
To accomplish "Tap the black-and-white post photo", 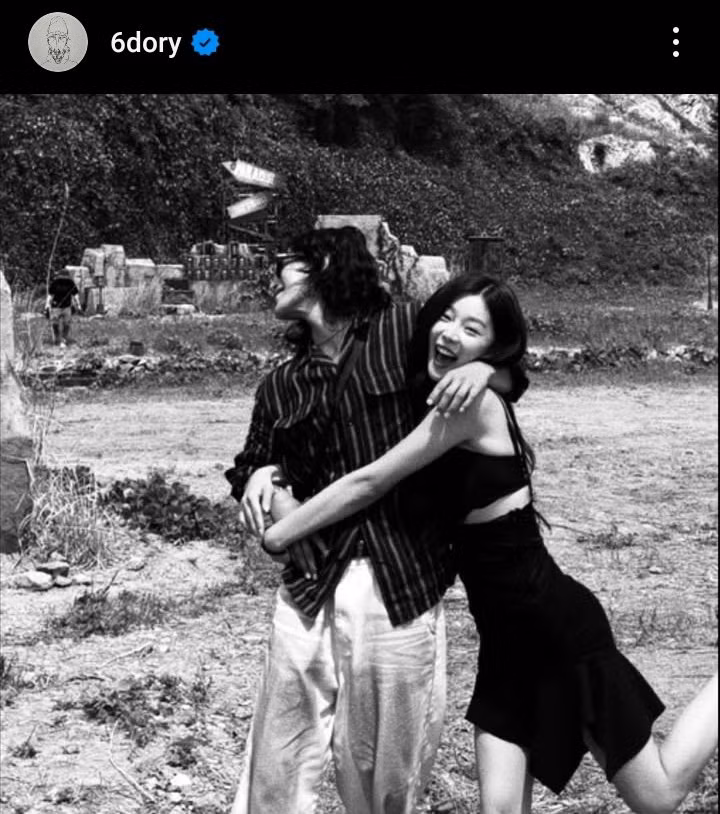I will [360, 453].
